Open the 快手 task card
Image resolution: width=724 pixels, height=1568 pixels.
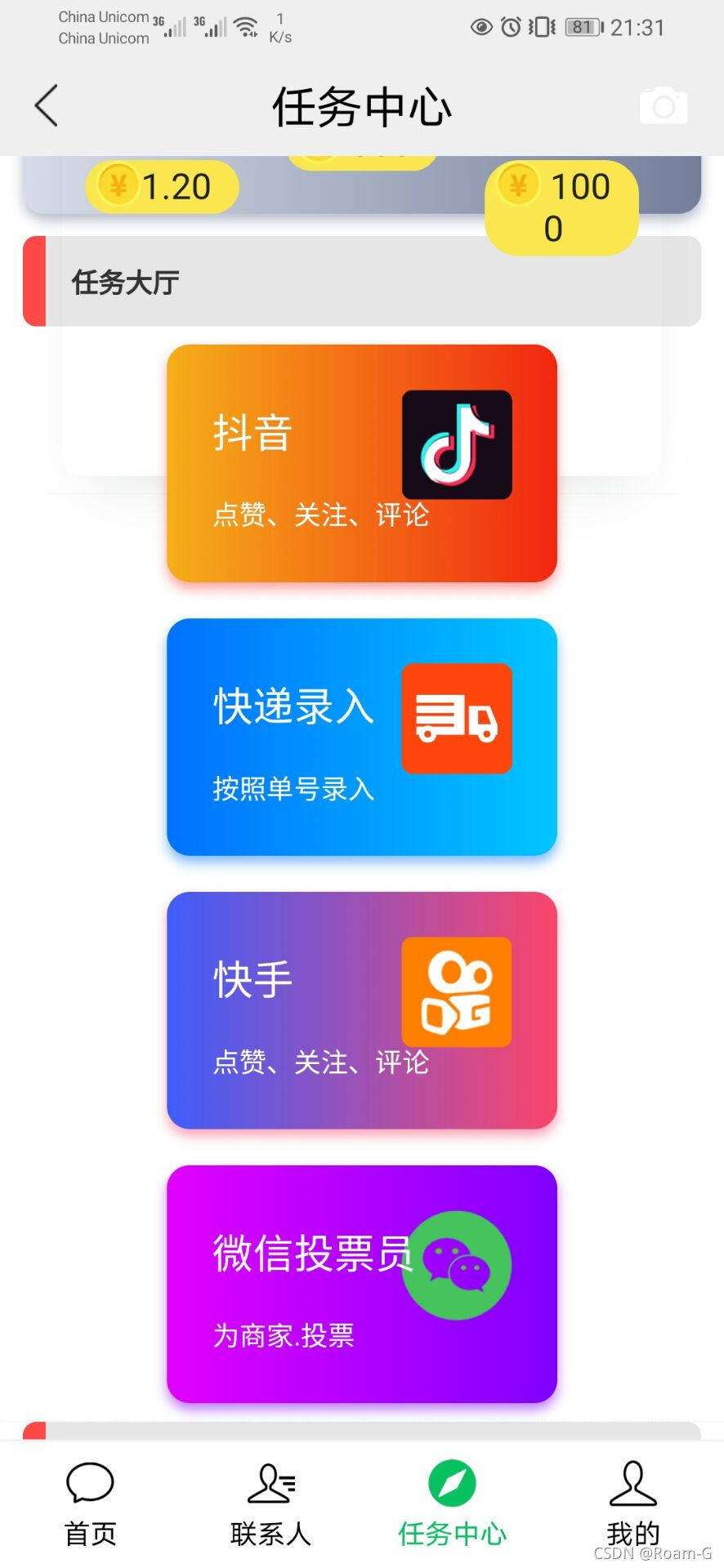362,1010
